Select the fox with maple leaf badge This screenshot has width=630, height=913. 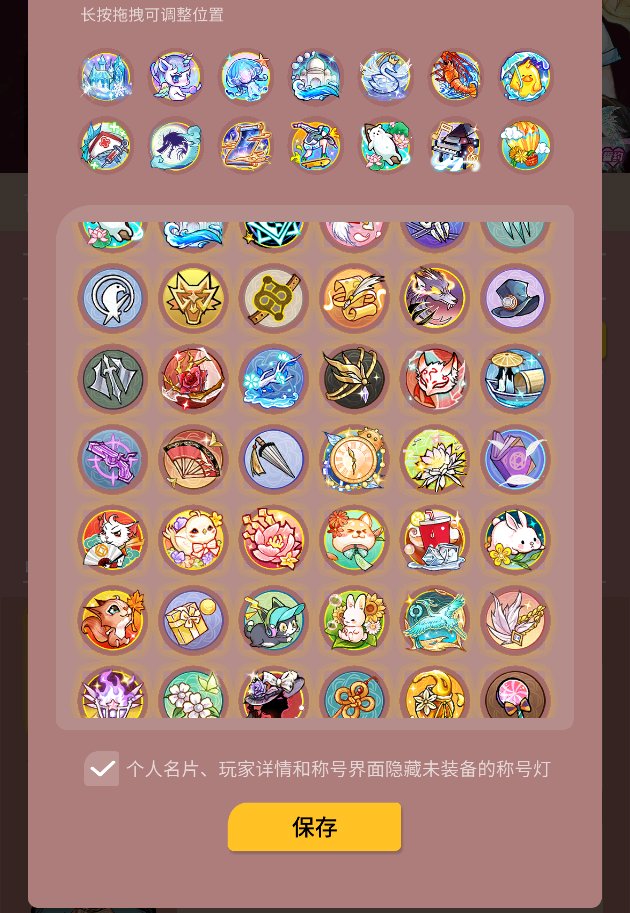pyautogui.click(x=112, y=620)
